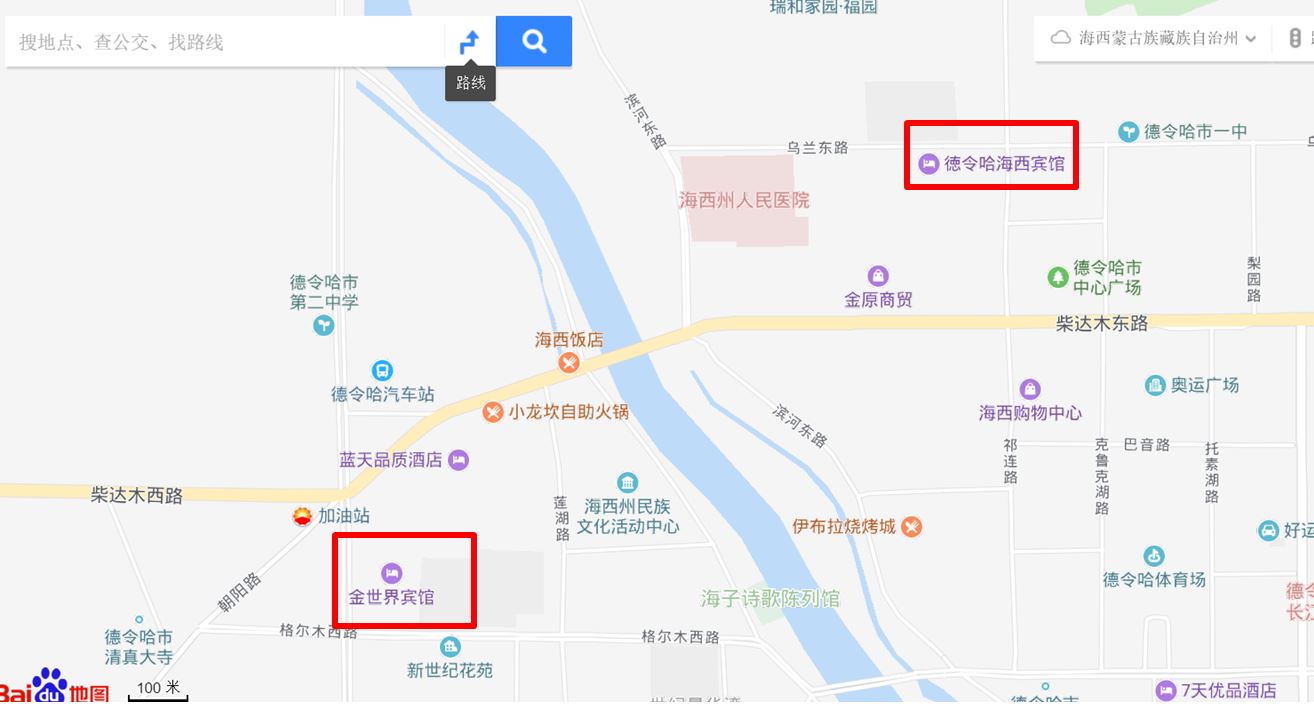Image resolution: width=1314 pixels, height=704 pixels.
Task: Open the 海西州民族文化活动中心 marker
Action: [627, 483]
